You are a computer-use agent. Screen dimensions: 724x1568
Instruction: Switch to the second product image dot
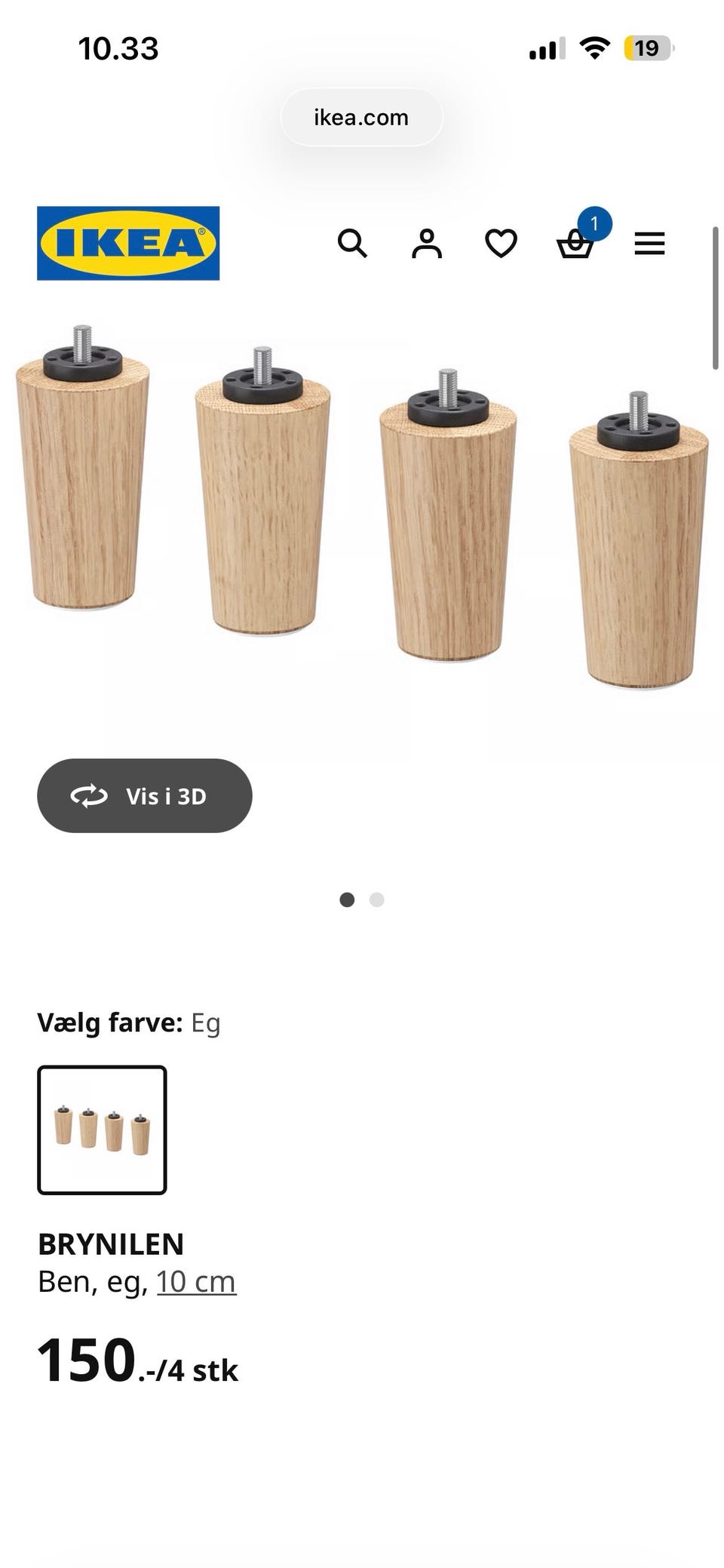click(x=378, y=899)
